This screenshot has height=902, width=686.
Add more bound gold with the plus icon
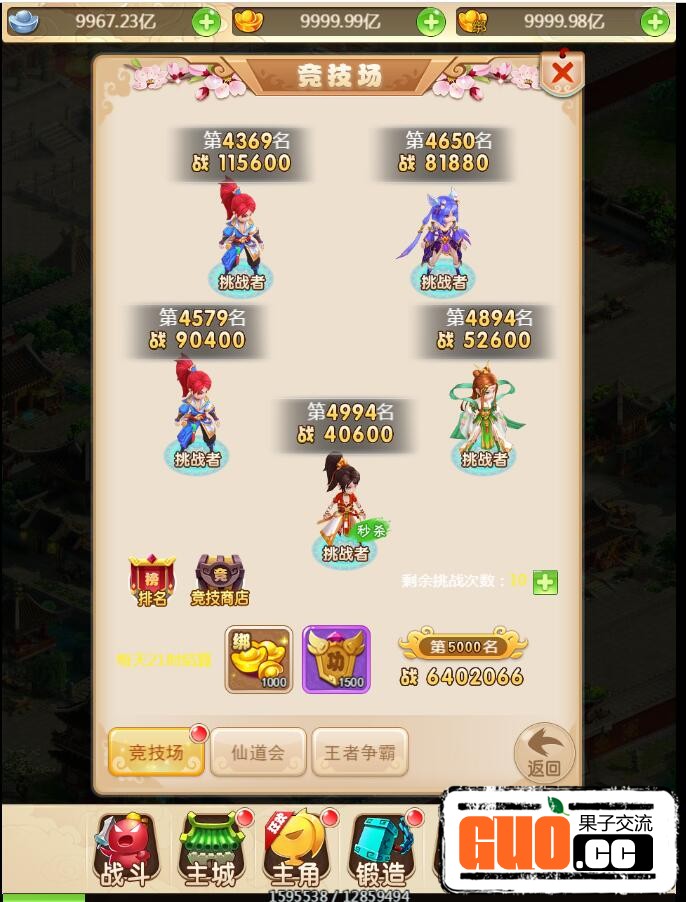pos(655,22)
